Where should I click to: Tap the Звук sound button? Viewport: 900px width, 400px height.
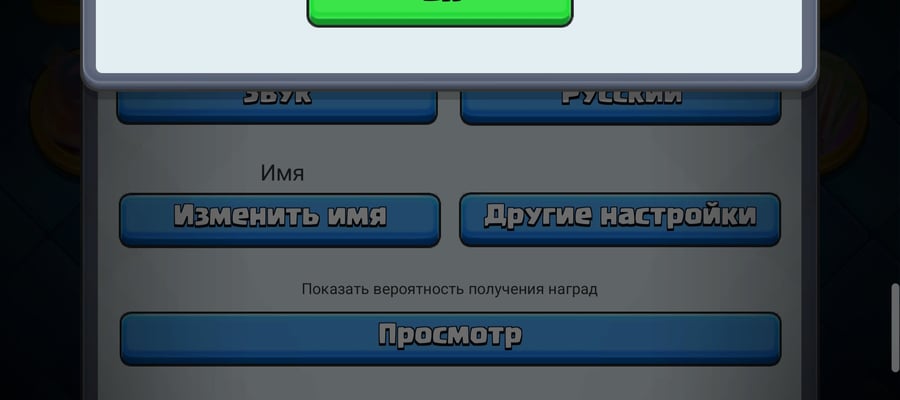pyautogui.click(x=277, y=107)
